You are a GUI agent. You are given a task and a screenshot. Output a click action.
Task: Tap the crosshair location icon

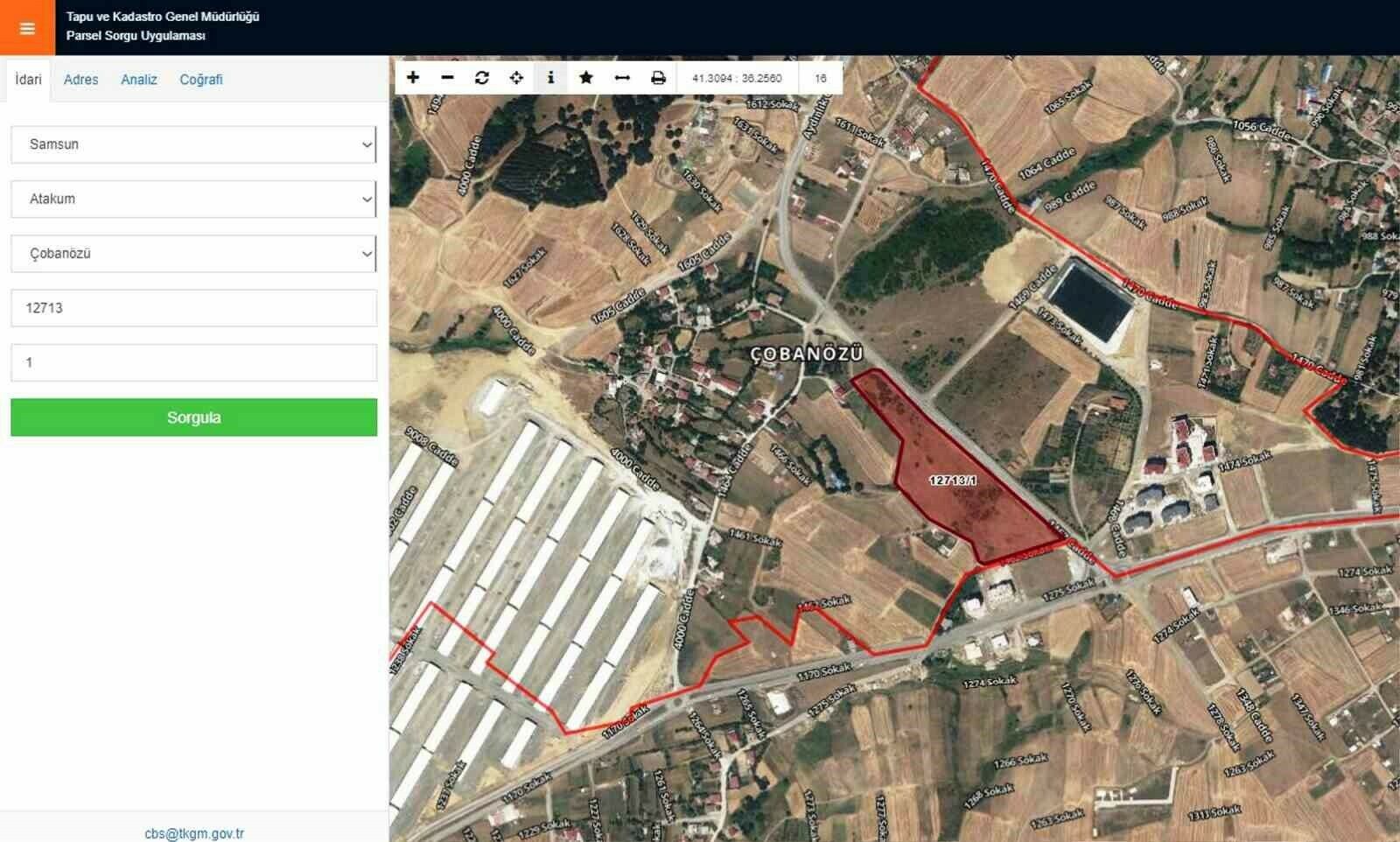516,78
